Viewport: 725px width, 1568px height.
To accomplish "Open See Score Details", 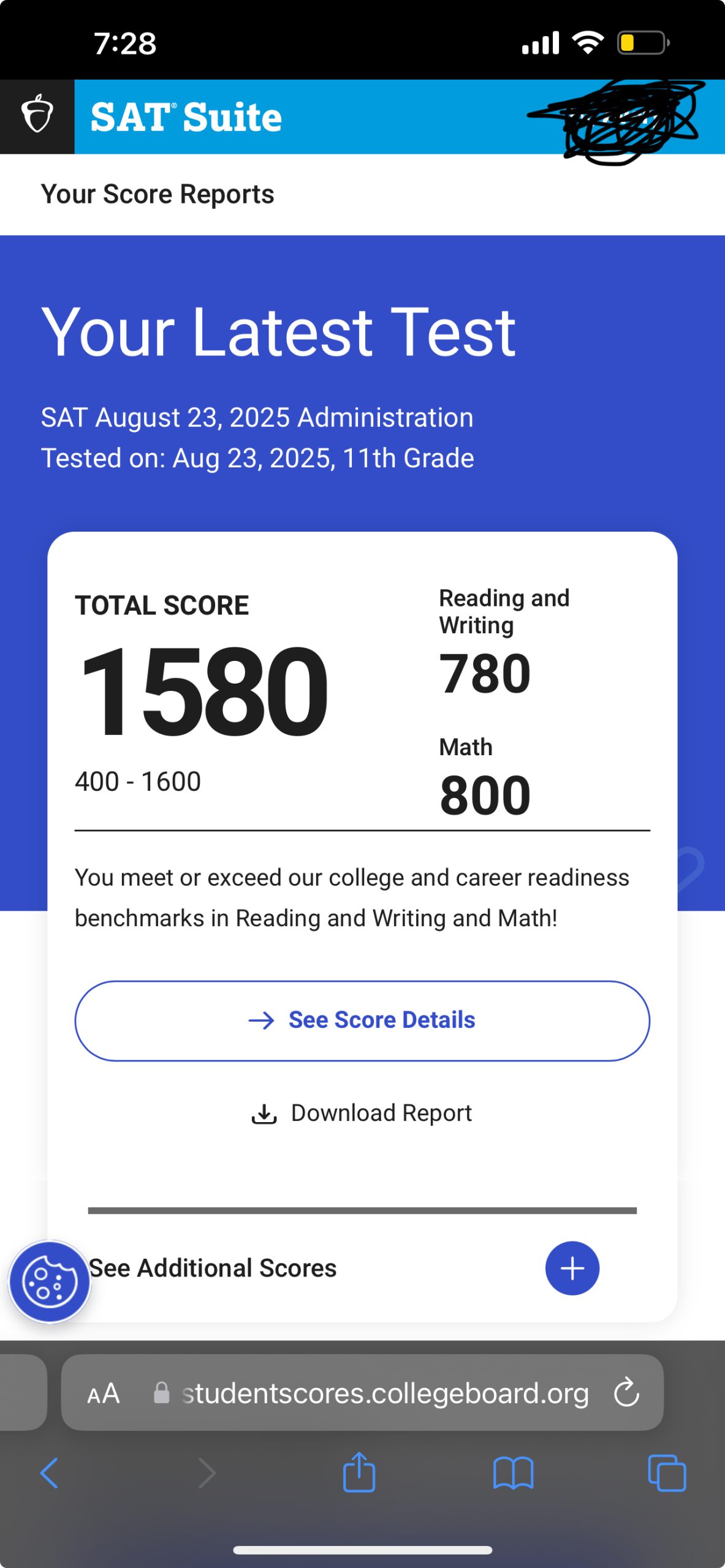I will [x=362, y=1020].
